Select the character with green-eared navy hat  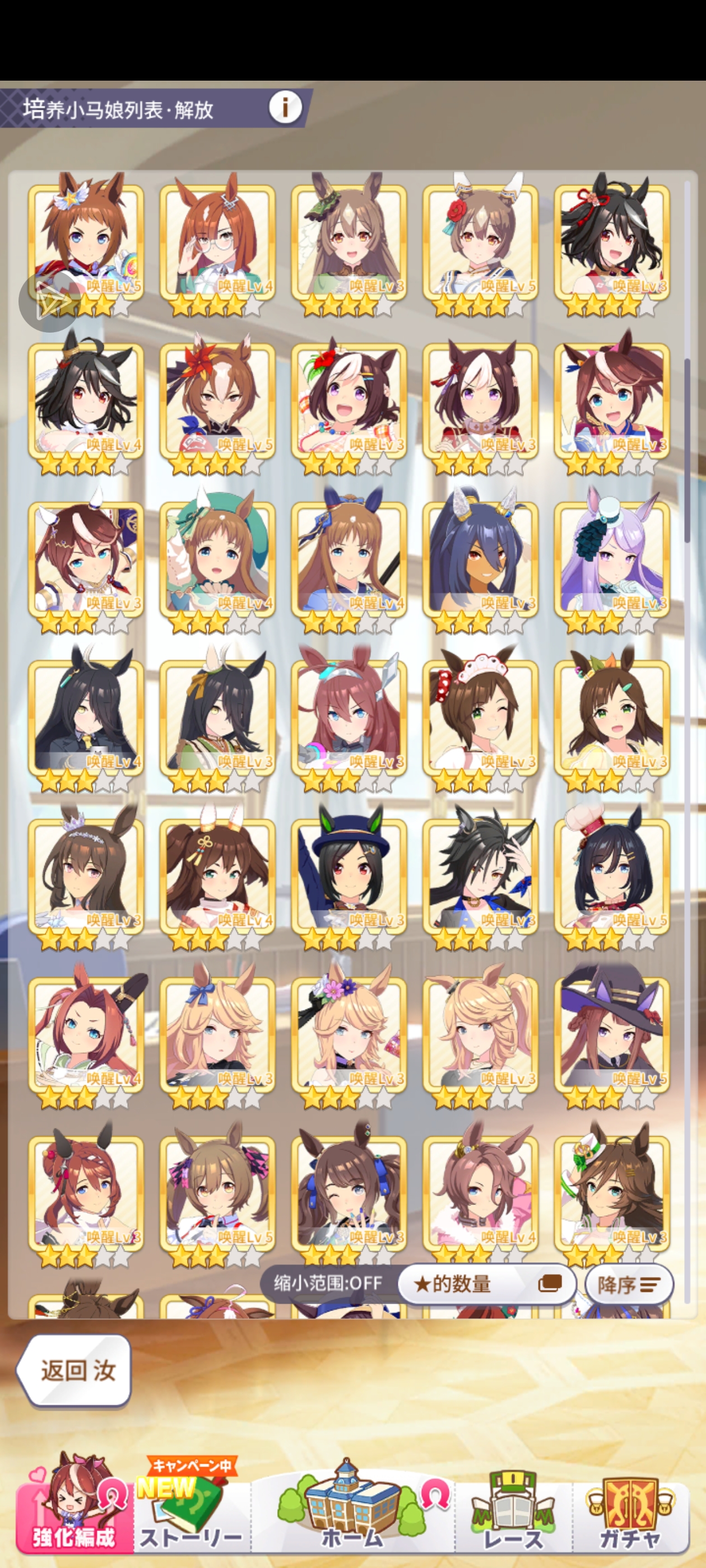349,876
